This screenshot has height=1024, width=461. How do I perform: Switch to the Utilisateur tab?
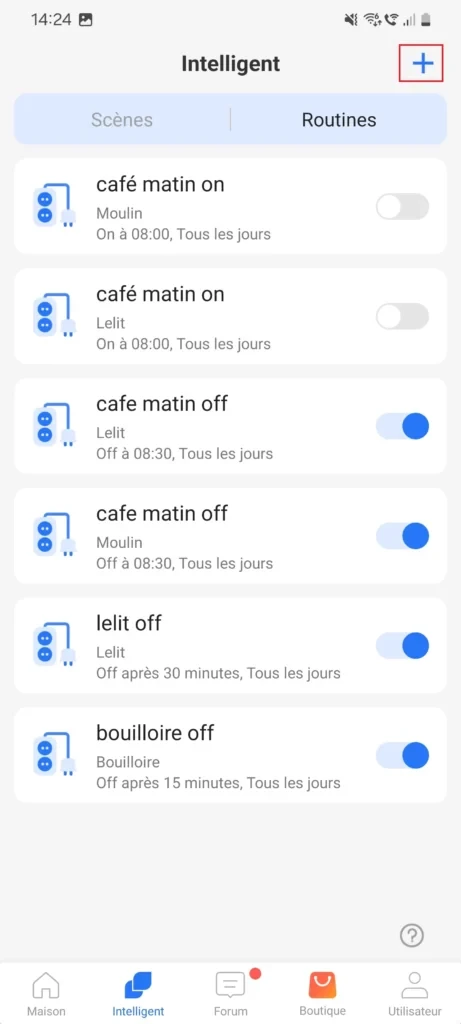[415, 994]
